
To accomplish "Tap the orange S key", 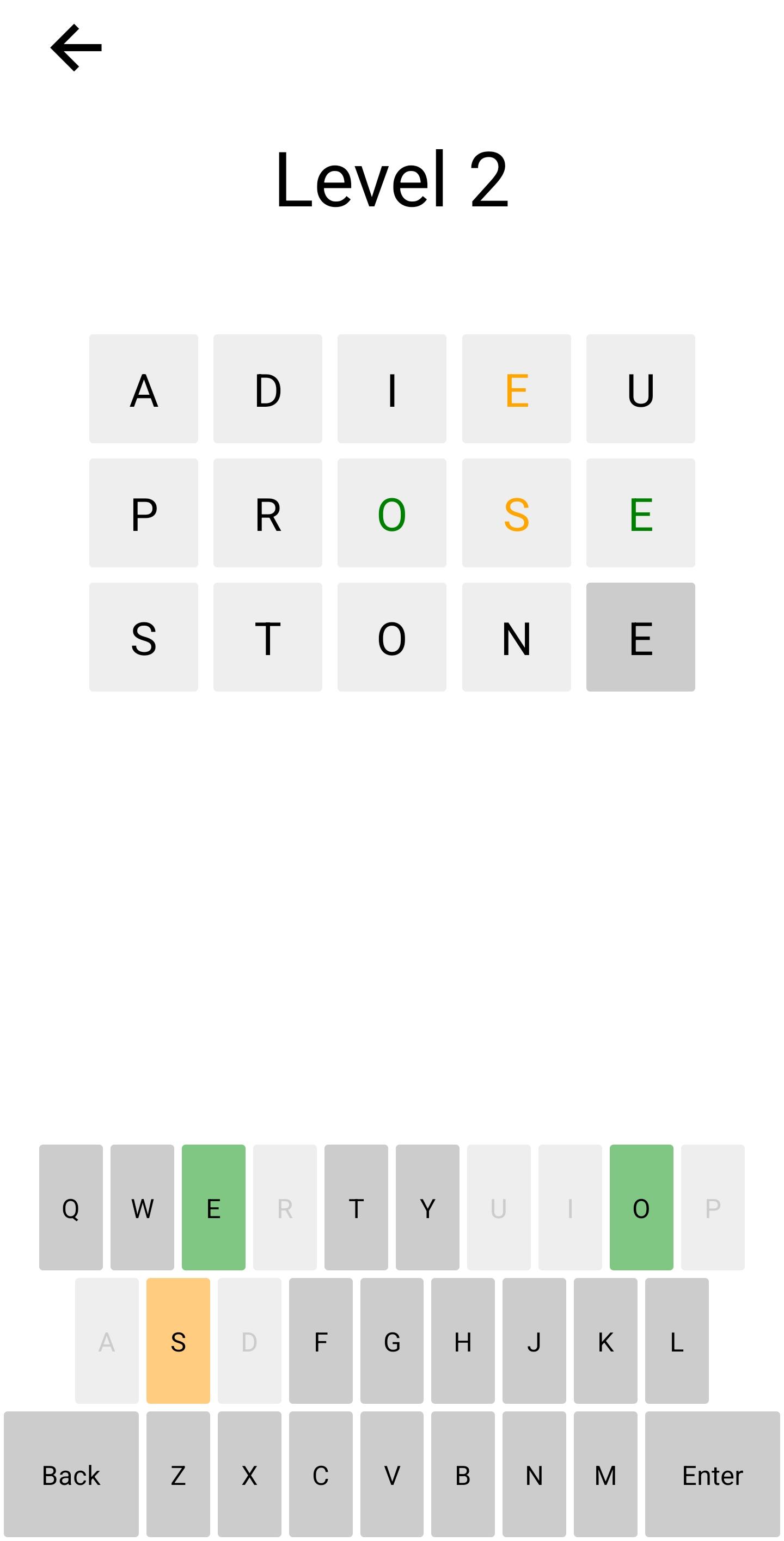I will [x=178, y=1342].
